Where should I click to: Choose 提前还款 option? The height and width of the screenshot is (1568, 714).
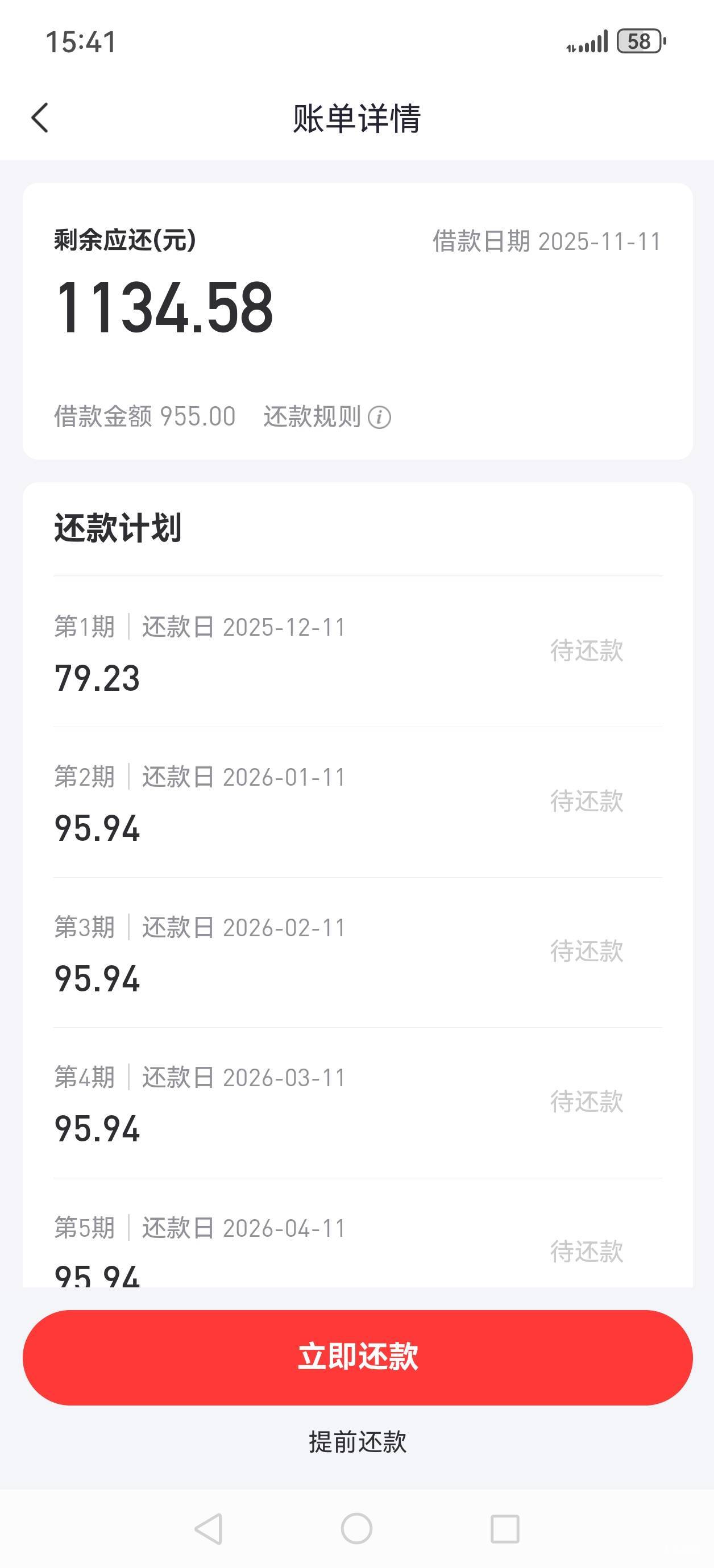pos(358,1442)
